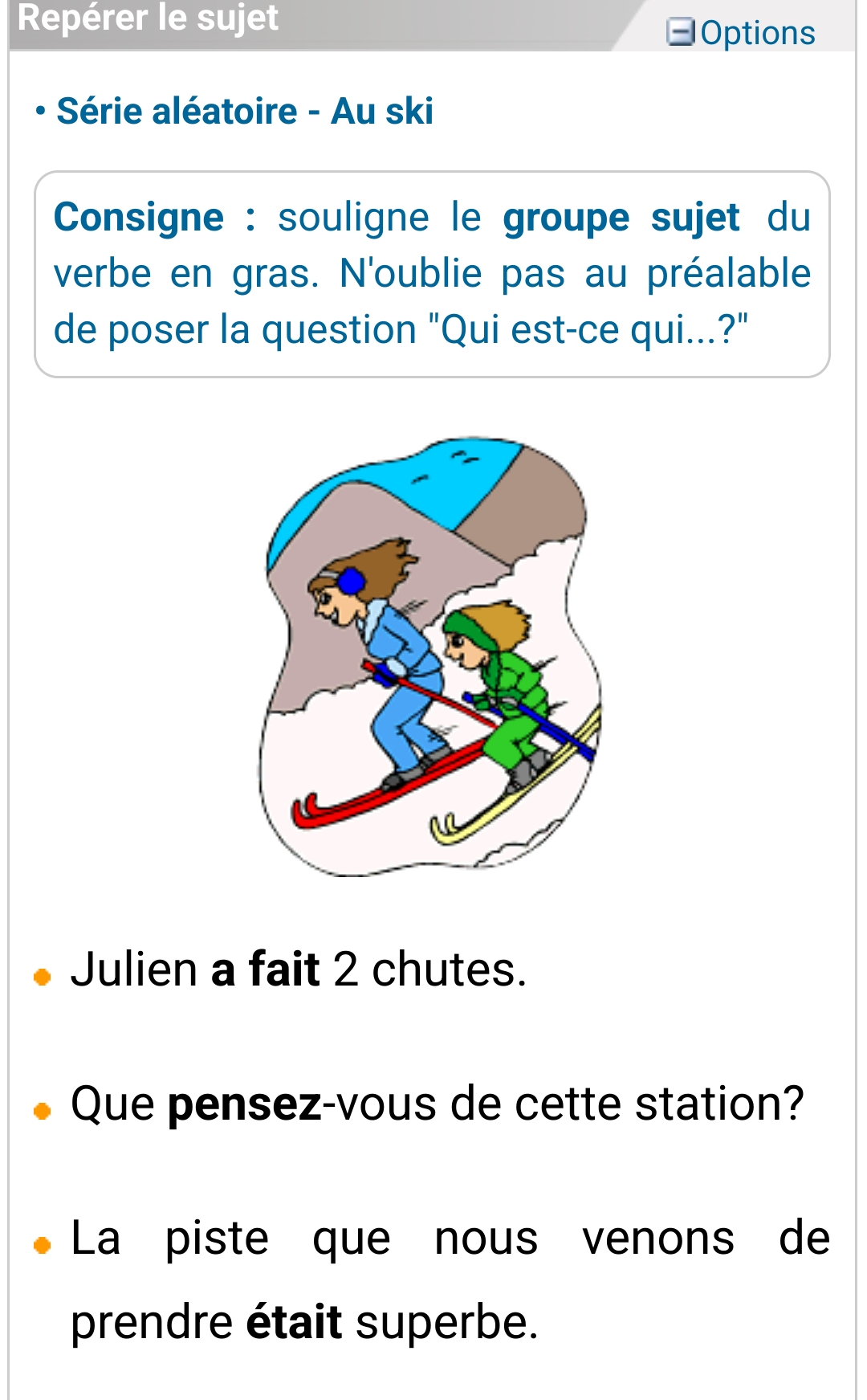This screenshot has height=1400, width=867.
Task: Select the word vous in the second sentence
Action: [x=386, y=1103]
